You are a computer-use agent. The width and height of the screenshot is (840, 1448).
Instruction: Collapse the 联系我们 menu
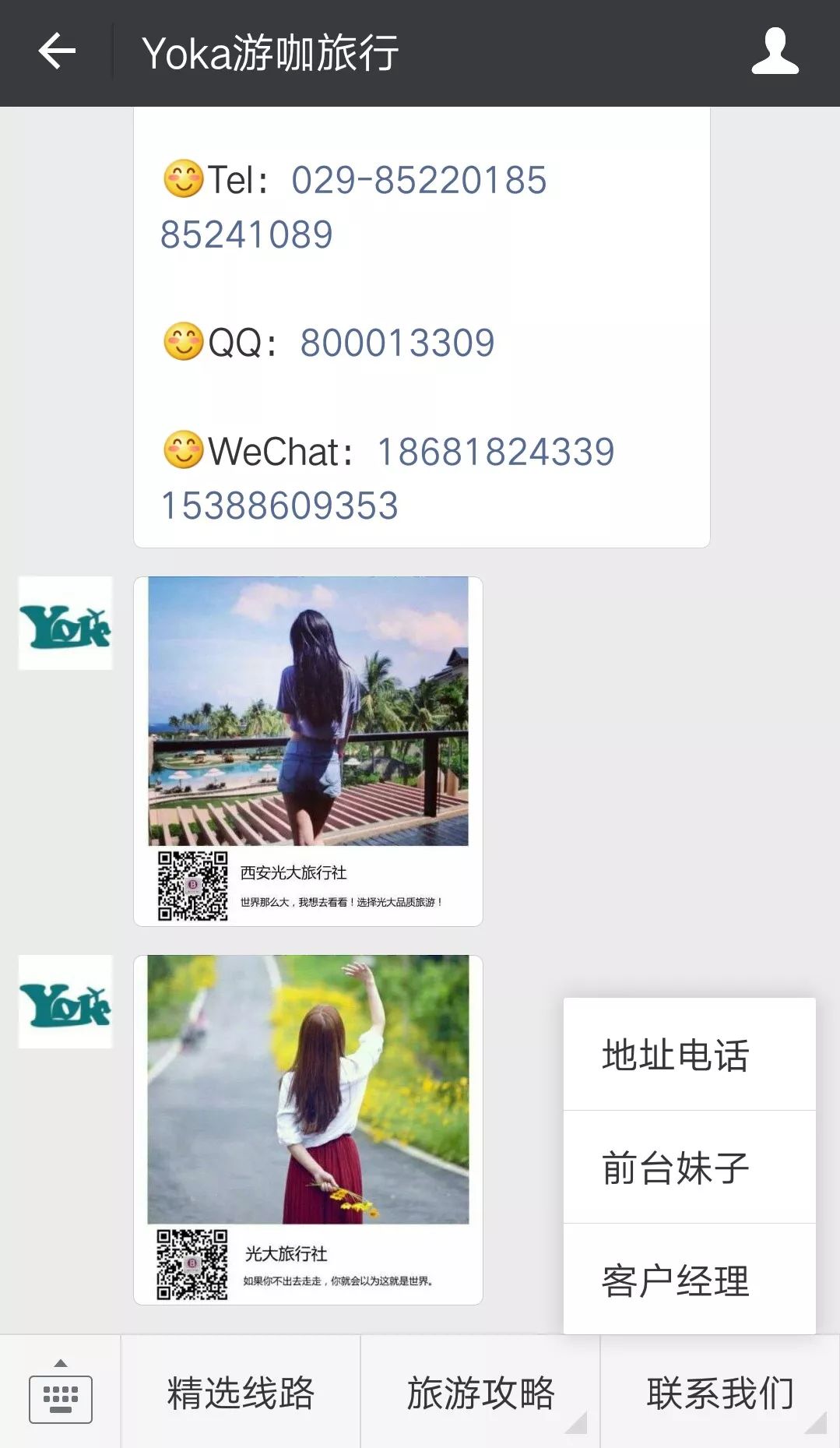[720, 1393]
